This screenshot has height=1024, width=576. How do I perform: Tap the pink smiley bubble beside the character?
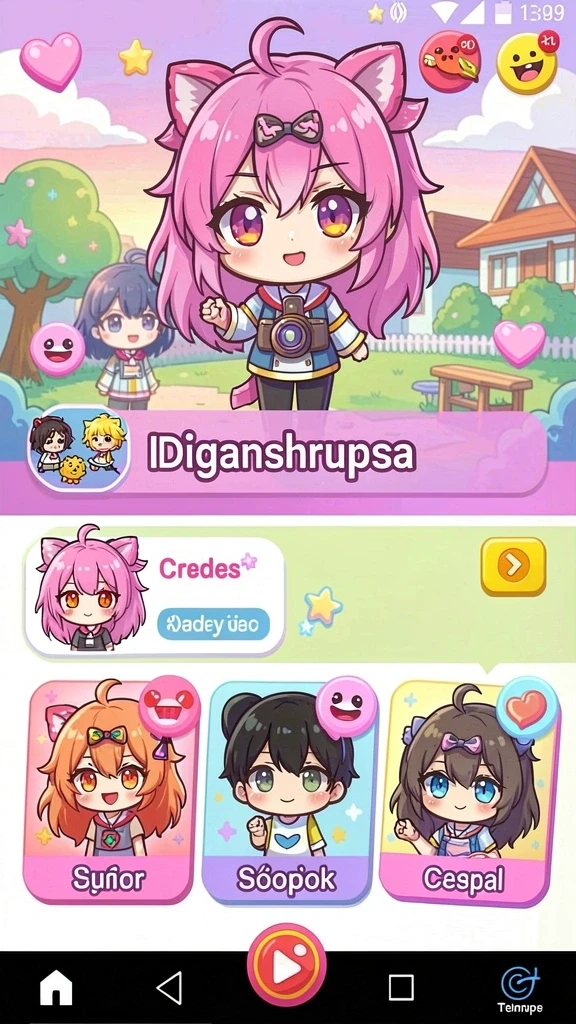[57, 349]
